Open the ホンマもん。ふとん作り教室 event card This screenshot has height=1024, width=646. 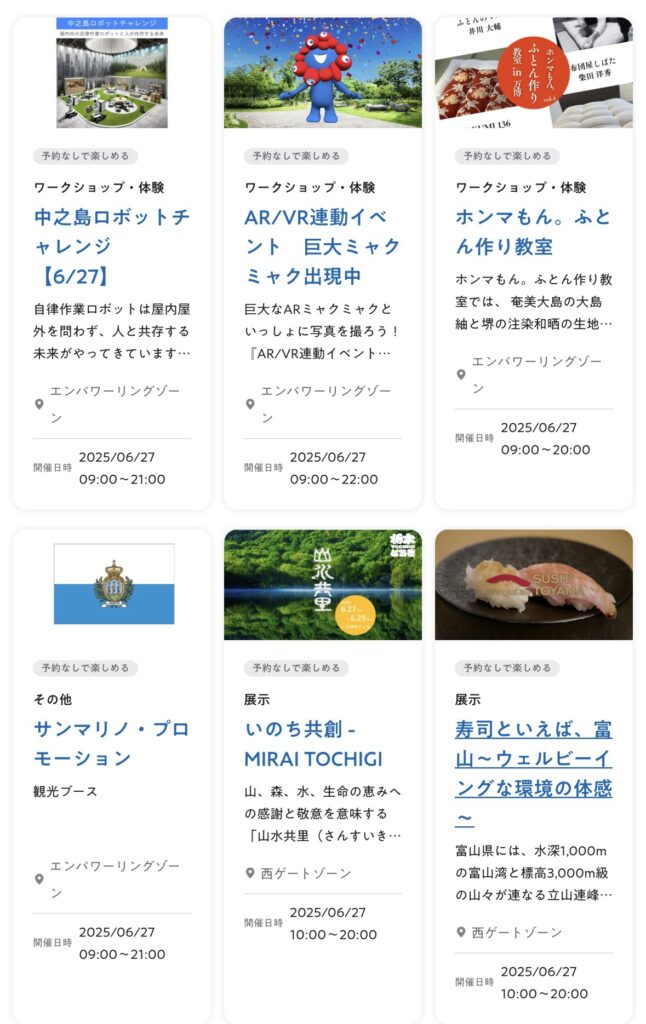pos(533,231)
